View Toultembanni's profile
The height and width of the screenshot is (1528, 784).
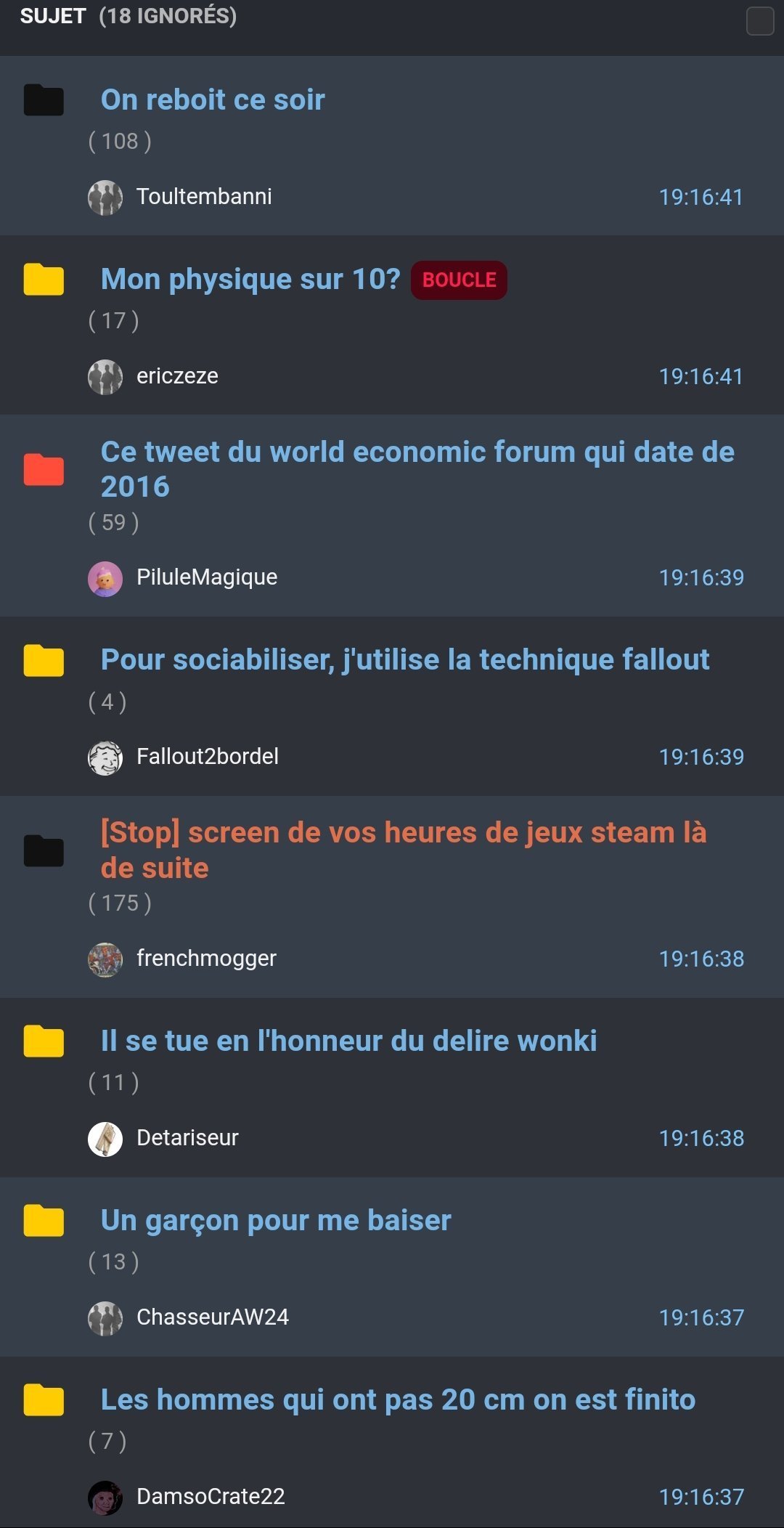coord(204,197)
